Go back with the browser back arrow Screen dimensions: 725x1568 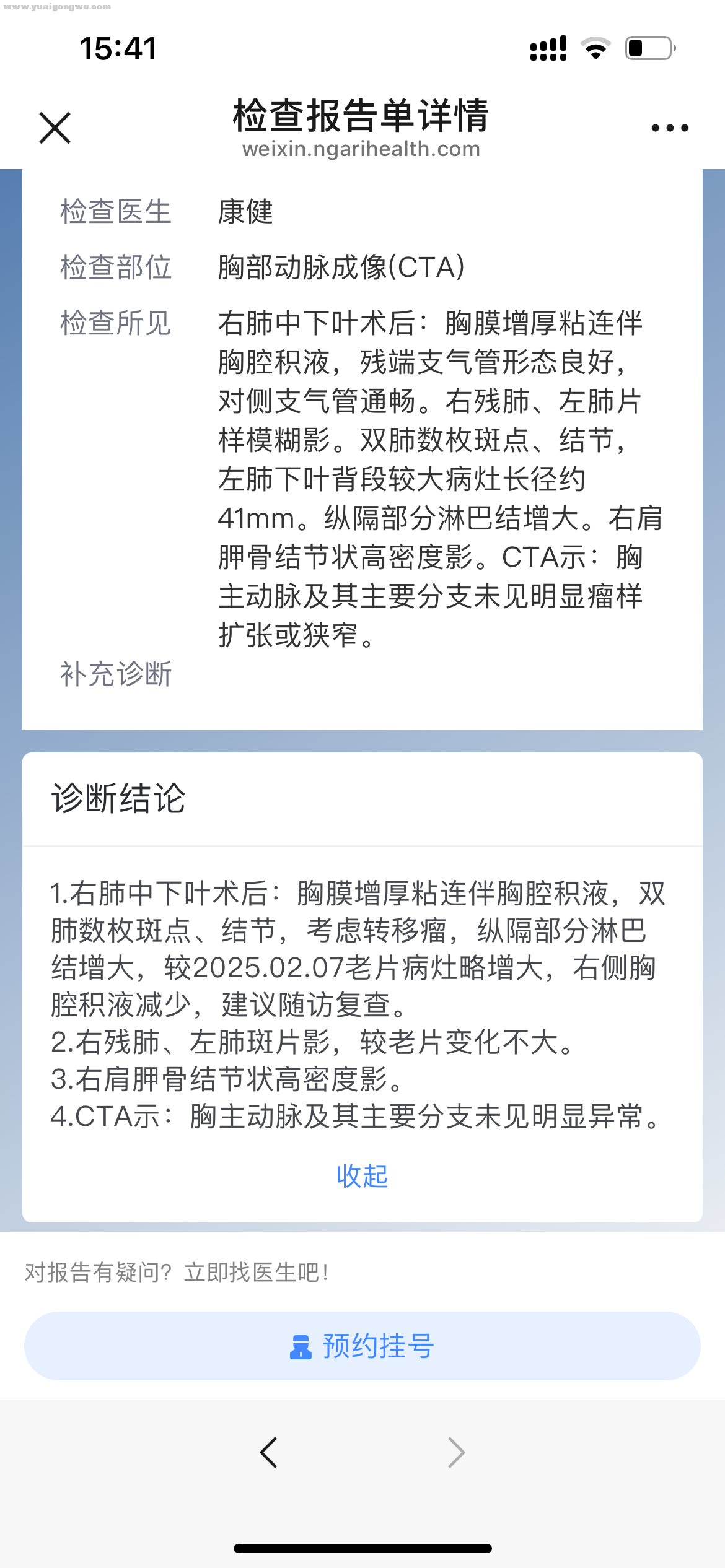point(269,1453)
